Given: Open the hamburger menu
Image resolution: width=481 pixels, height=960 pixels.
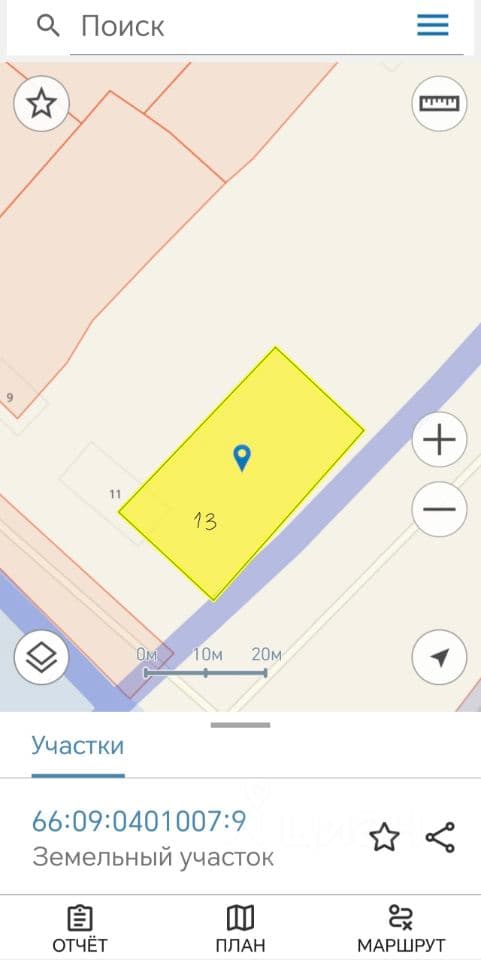Looking at the screenshot, I should coord(433,26).
